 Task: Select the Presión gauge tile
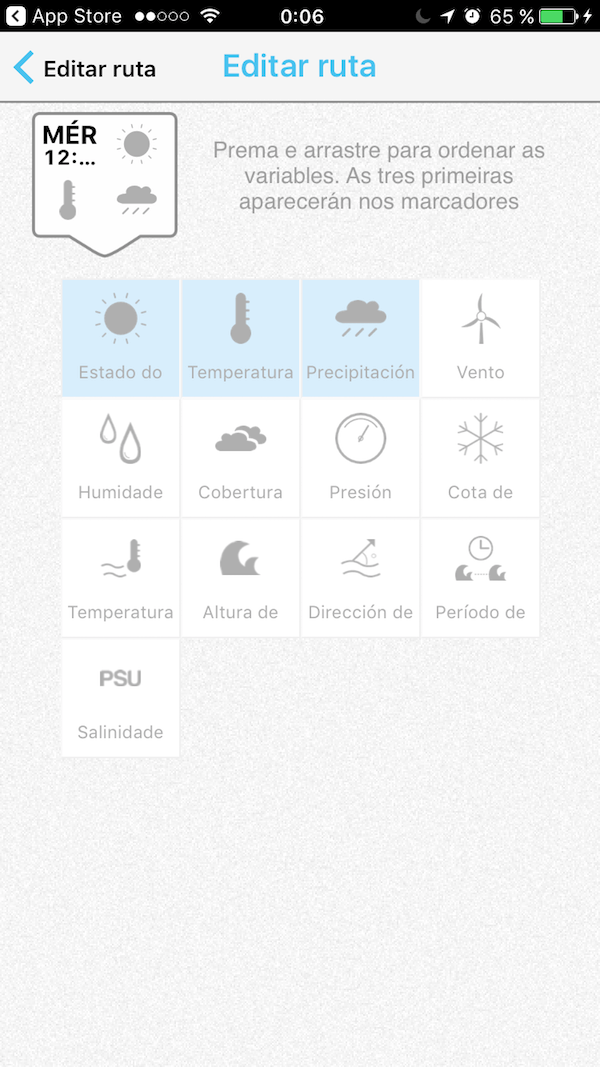(x=360, y=458)
